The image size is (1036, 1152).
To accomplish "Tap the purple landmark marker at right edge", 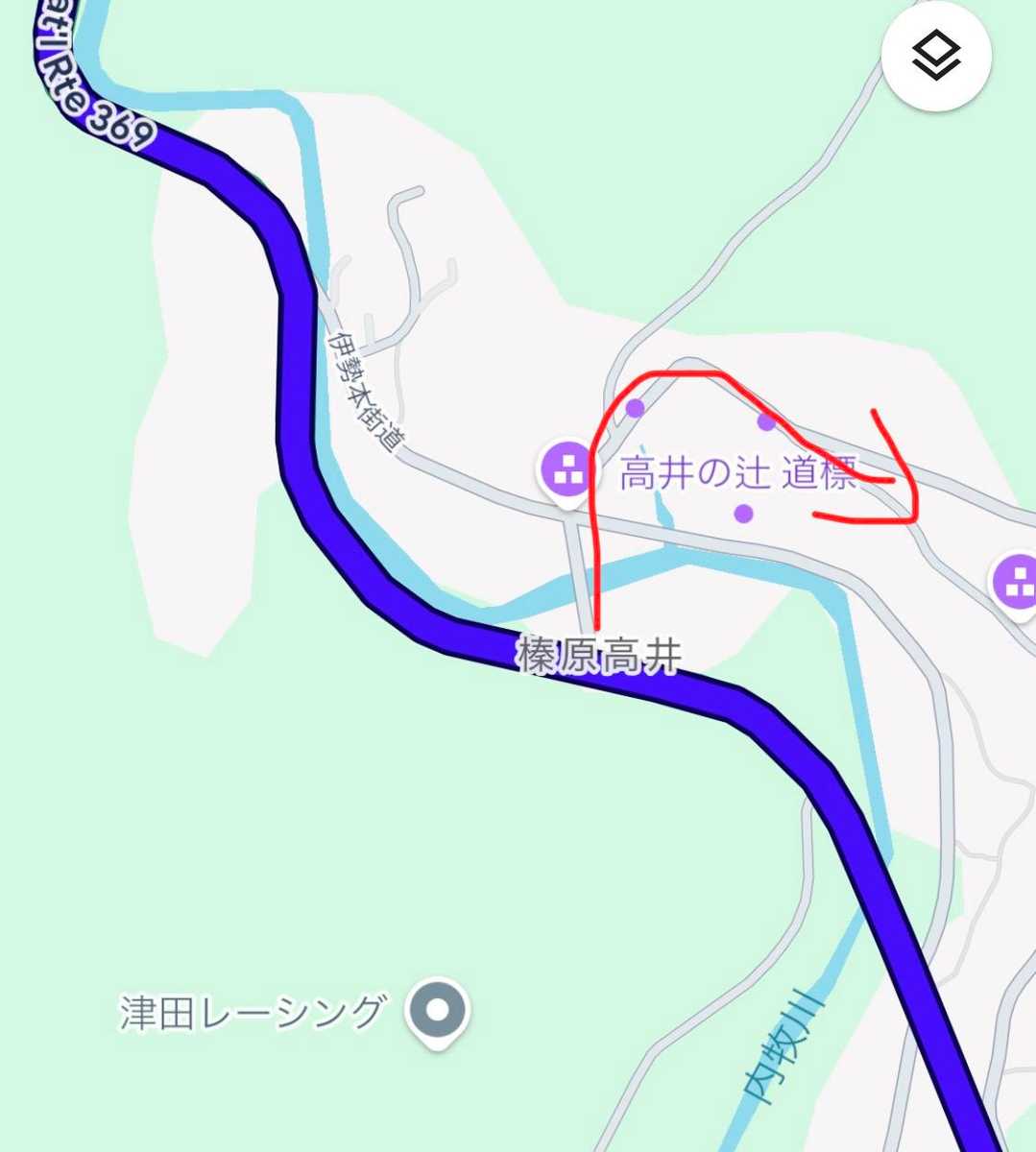I will point(1016,579).
